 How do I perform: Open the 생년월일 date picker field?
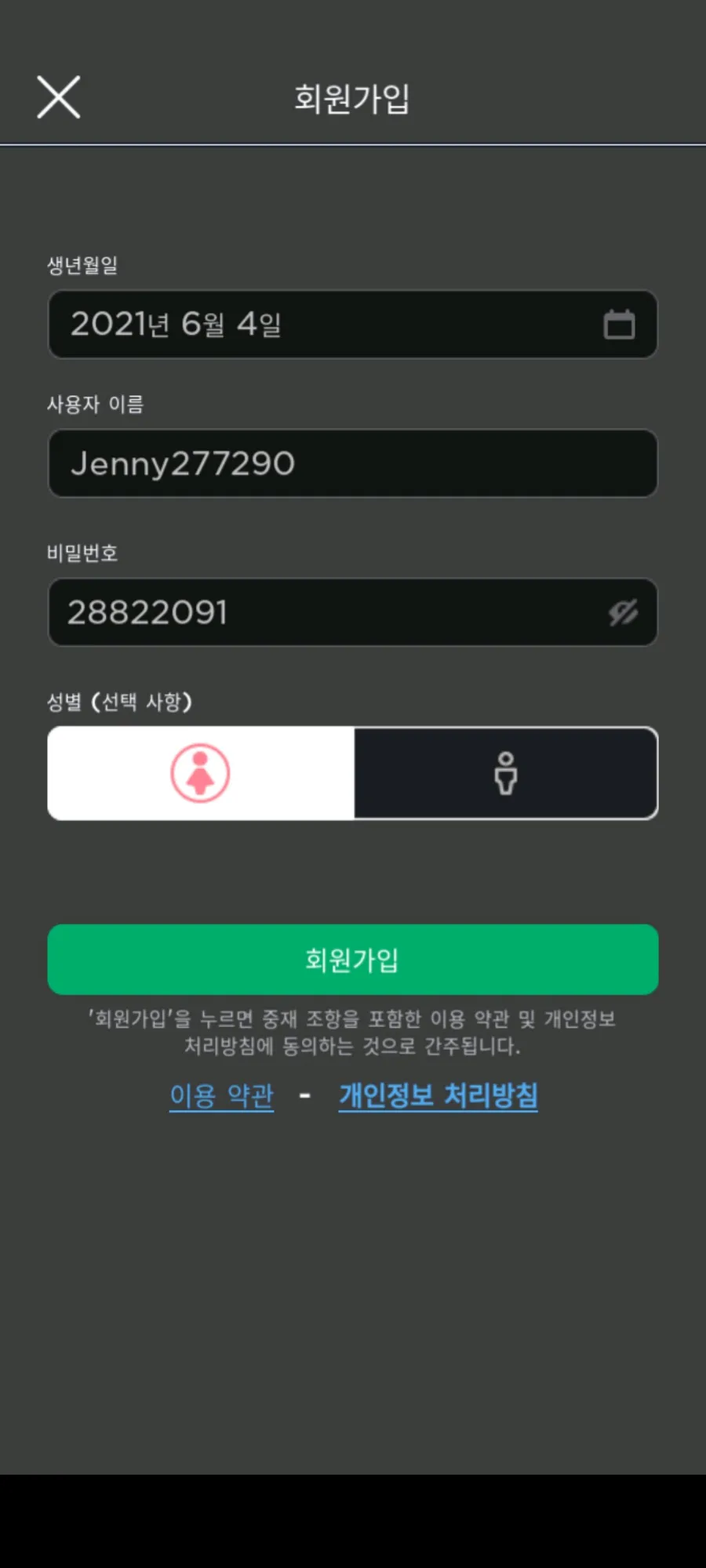pyautogui.click(x=353, y=325)
